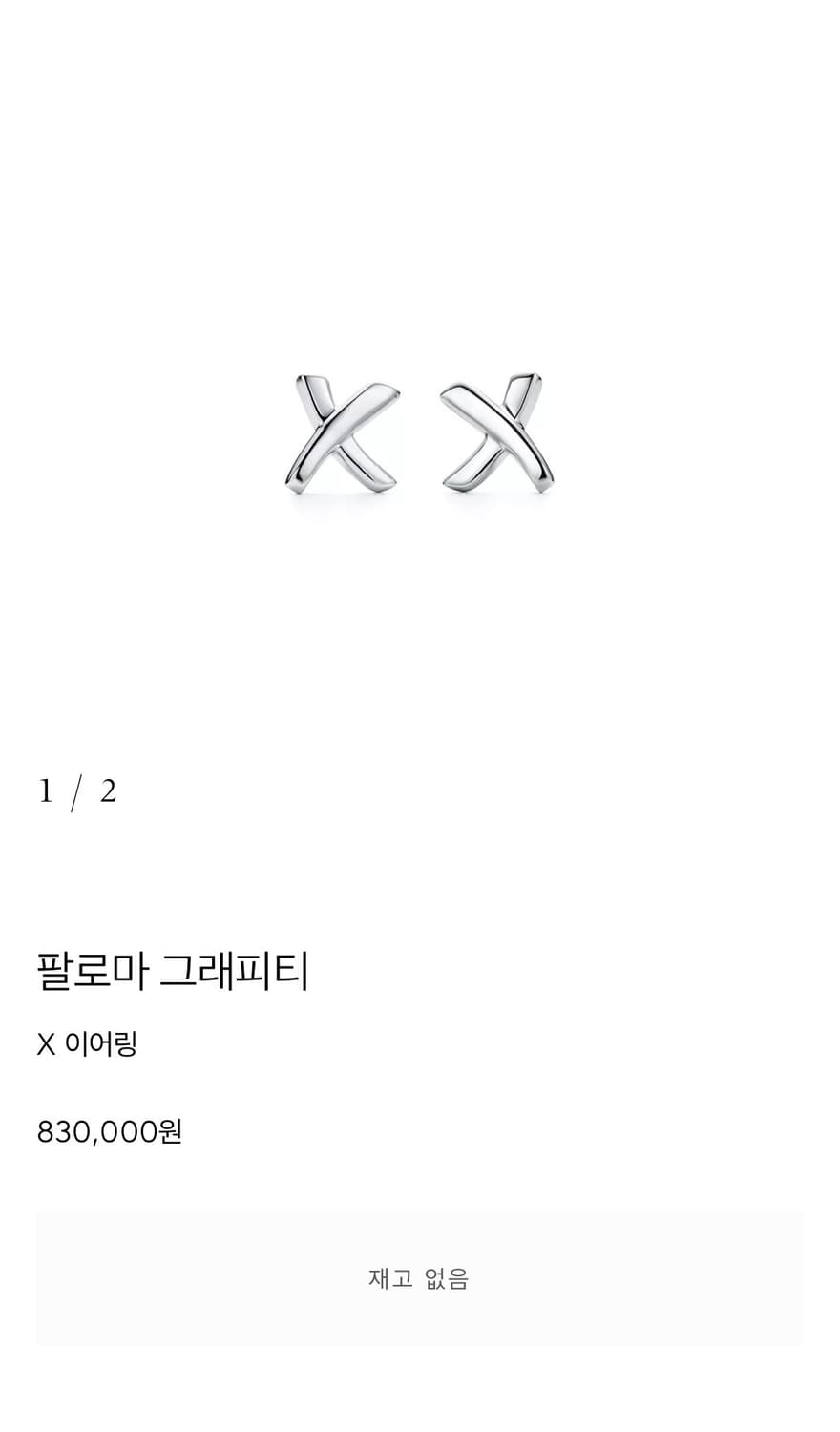This screenshot has height=1432, width=840.
Task: Click the '1' in the carousel counter
Action: click(45, 790)
